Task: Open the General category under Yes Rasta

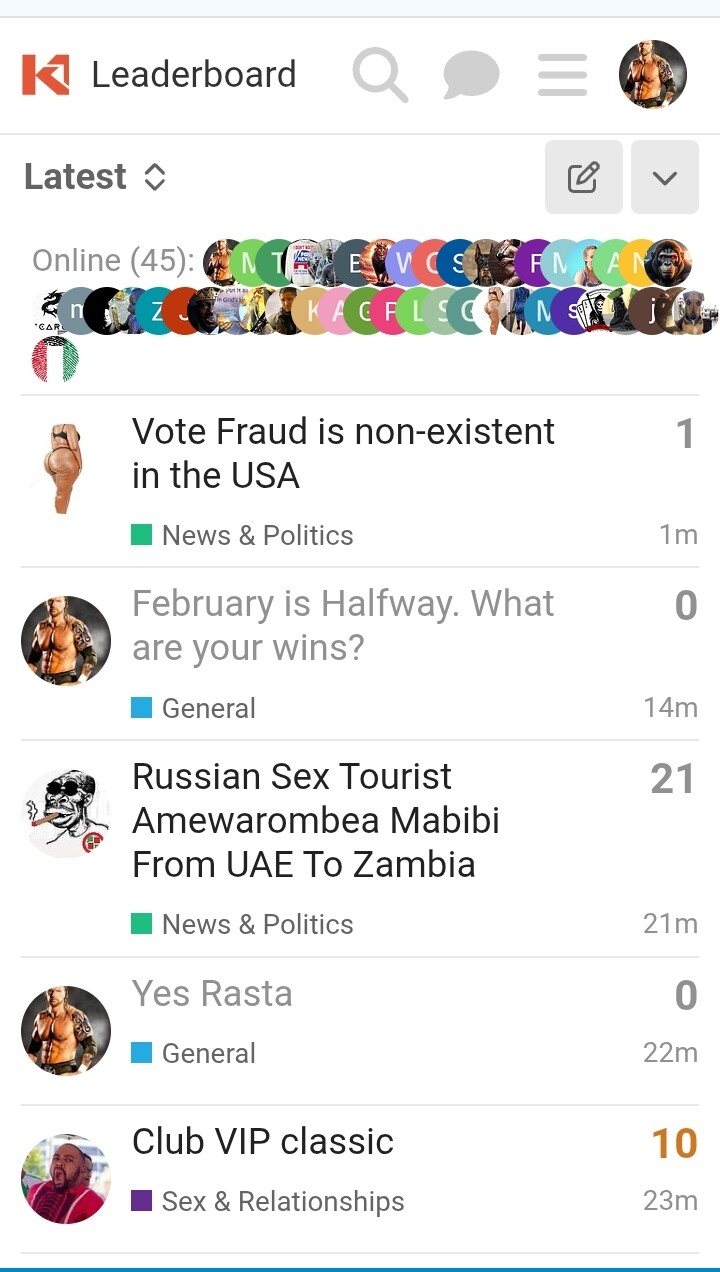Action: [x=208, y=1053]
